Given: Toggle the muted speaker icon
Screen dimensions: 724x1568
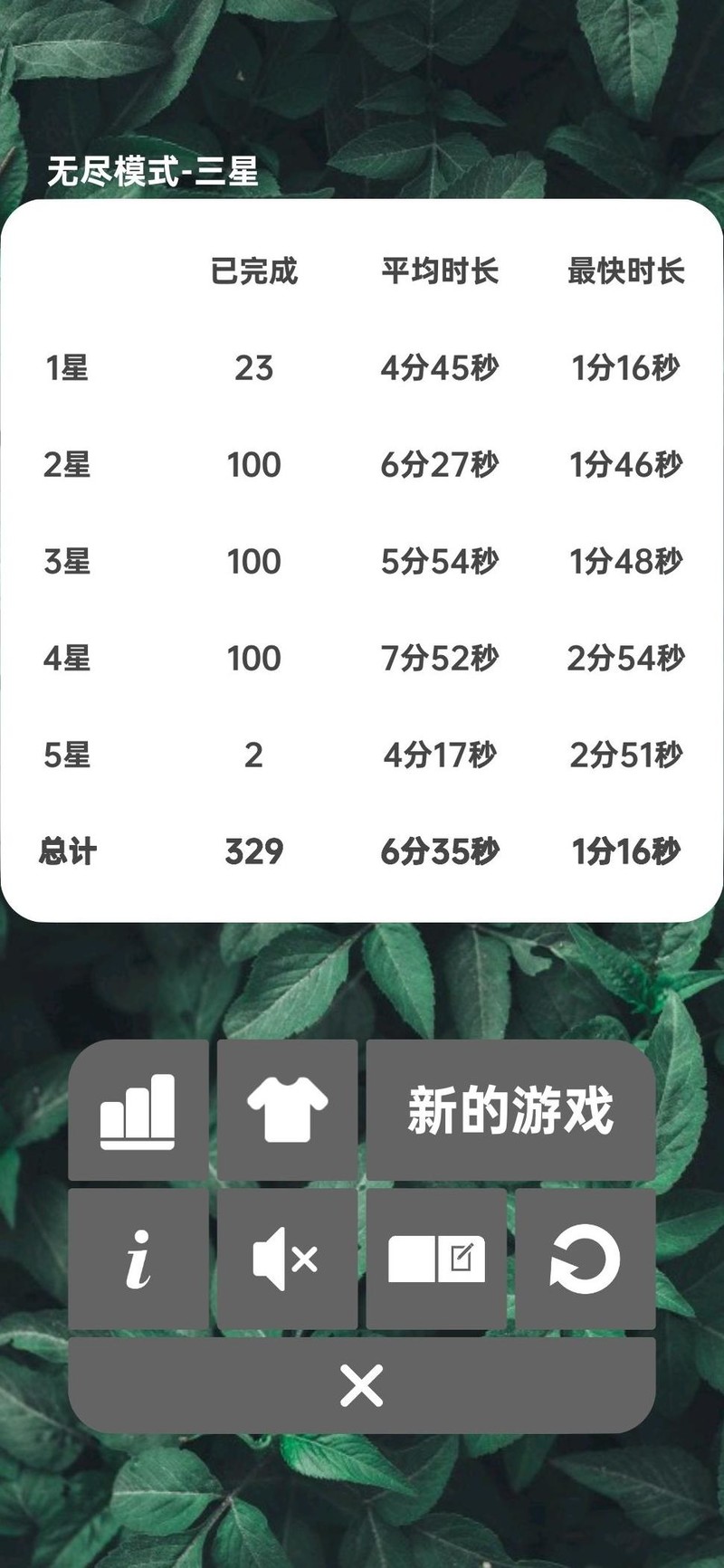Looking at the screenshot, I should [287, 1259].
